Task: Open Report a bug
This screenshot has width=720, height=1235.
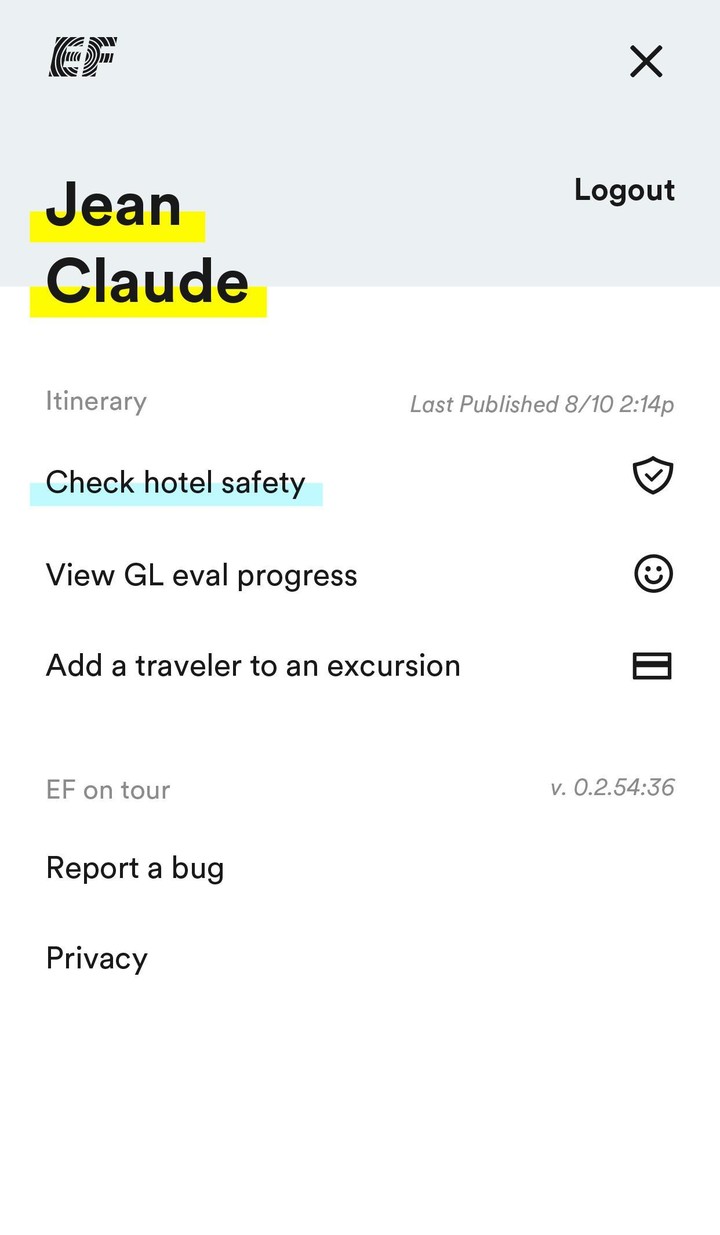Action: [134, 868]
